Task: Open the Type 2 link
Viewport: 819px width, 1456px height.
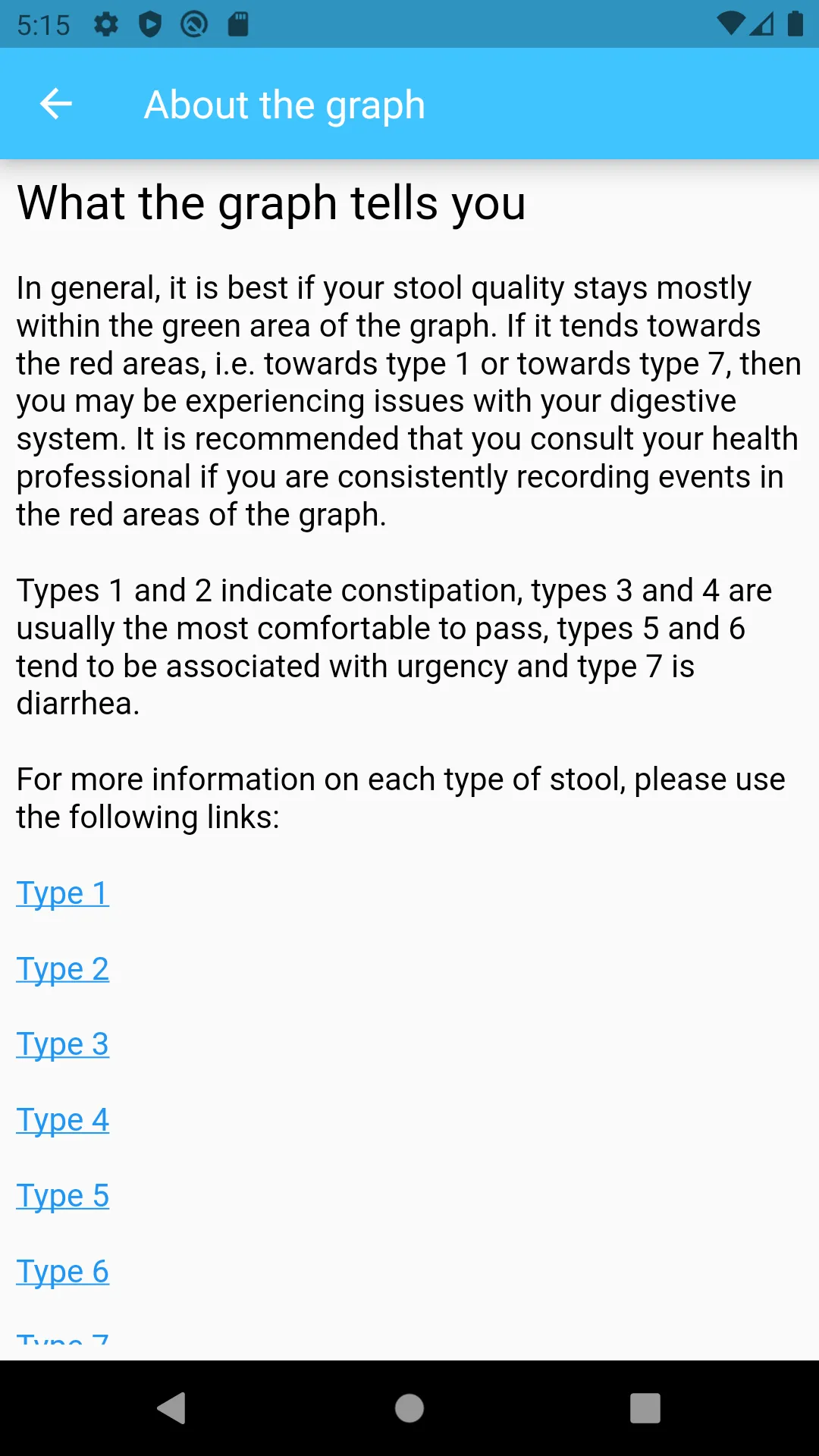Action: pyautogui.click(x=63, y=969)
